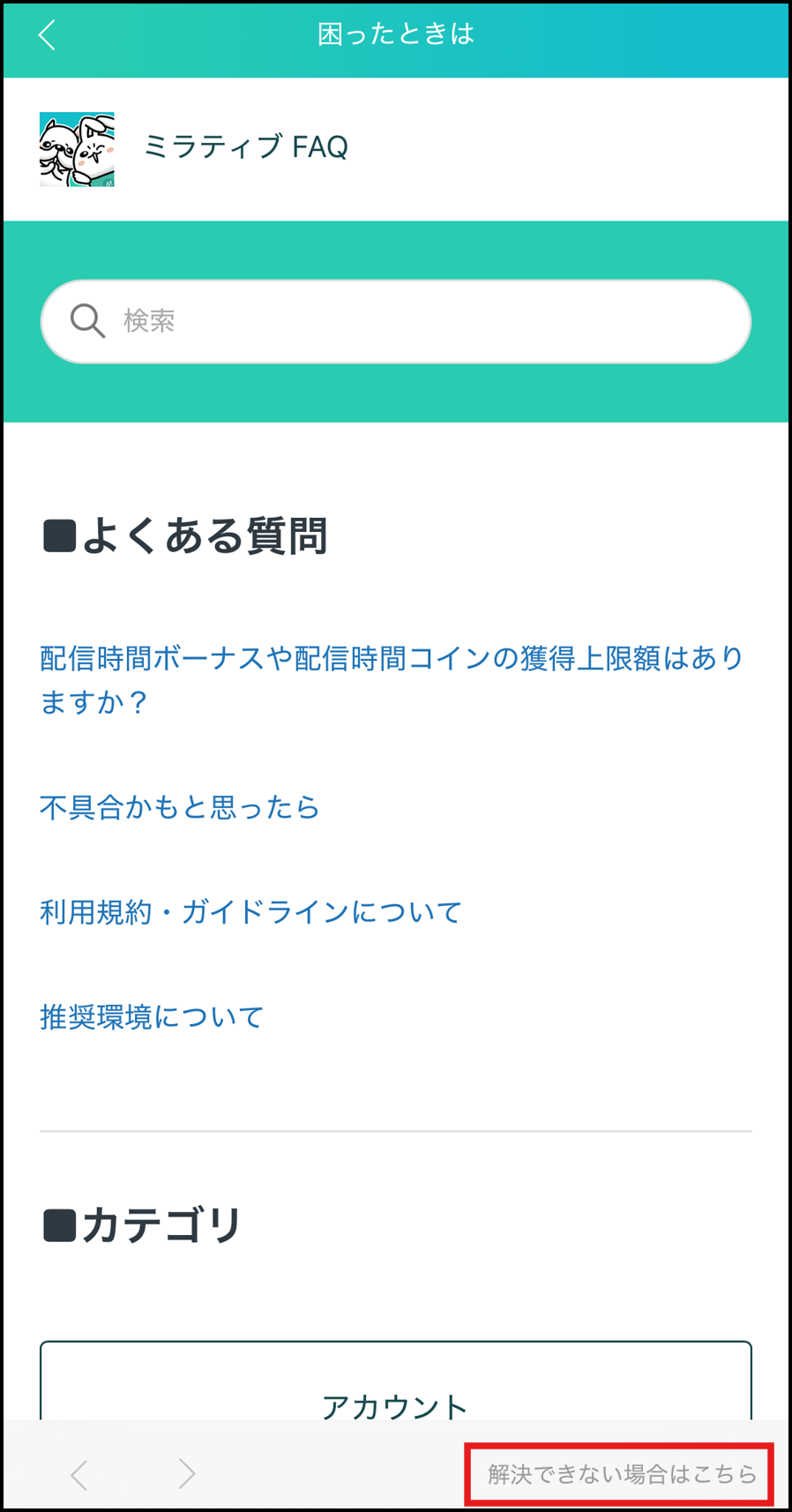Screen dimensions: 792x1512
Task: Go forward with the bottom bar arrow
Action: tap(186, 1474)
